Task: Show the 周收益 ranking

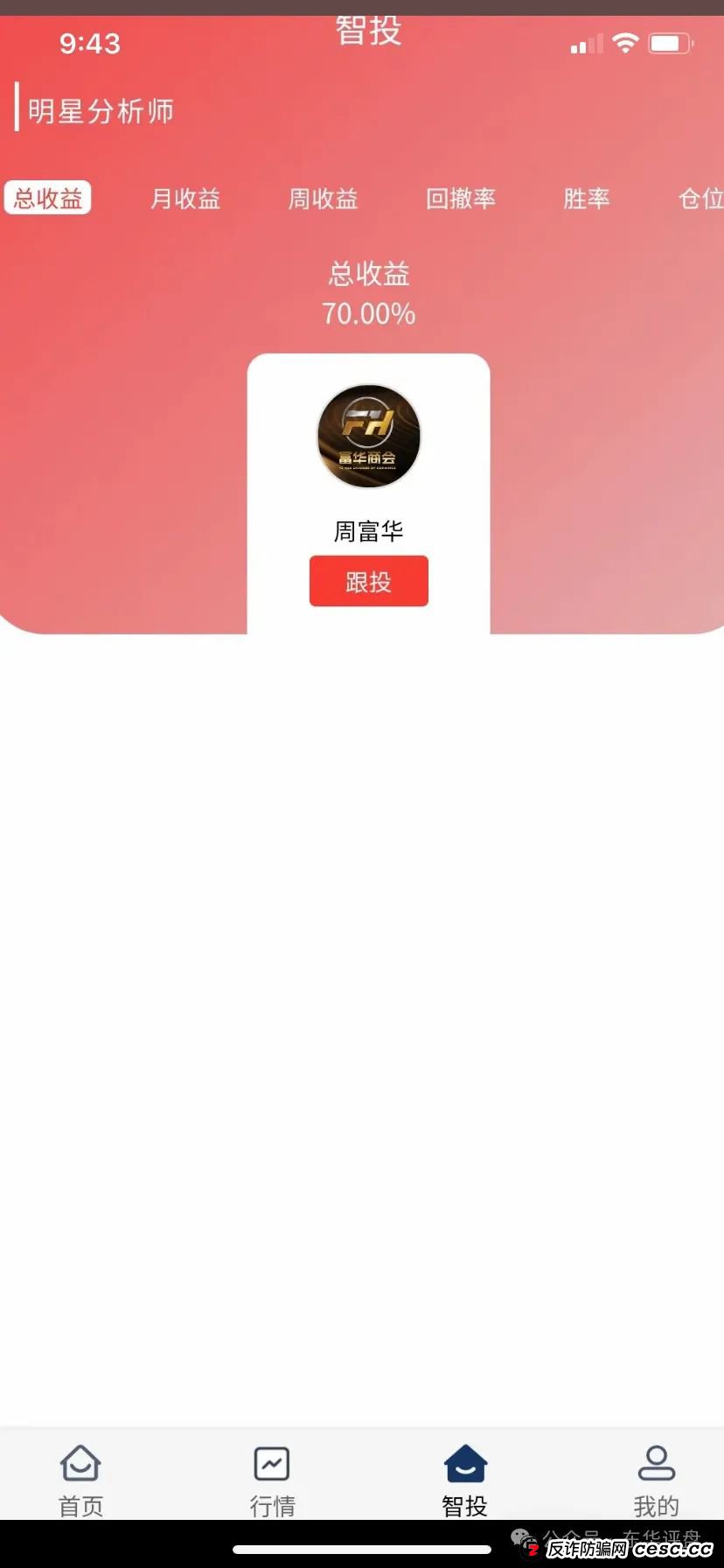Action: point(324,199)
